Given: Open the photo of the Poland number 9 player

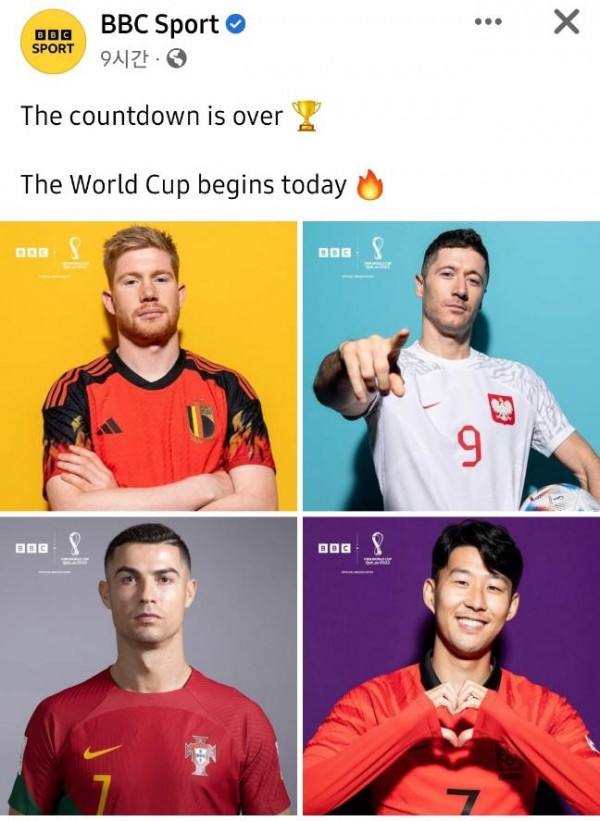Looking at the screenshot, I should tap(451, 366).
